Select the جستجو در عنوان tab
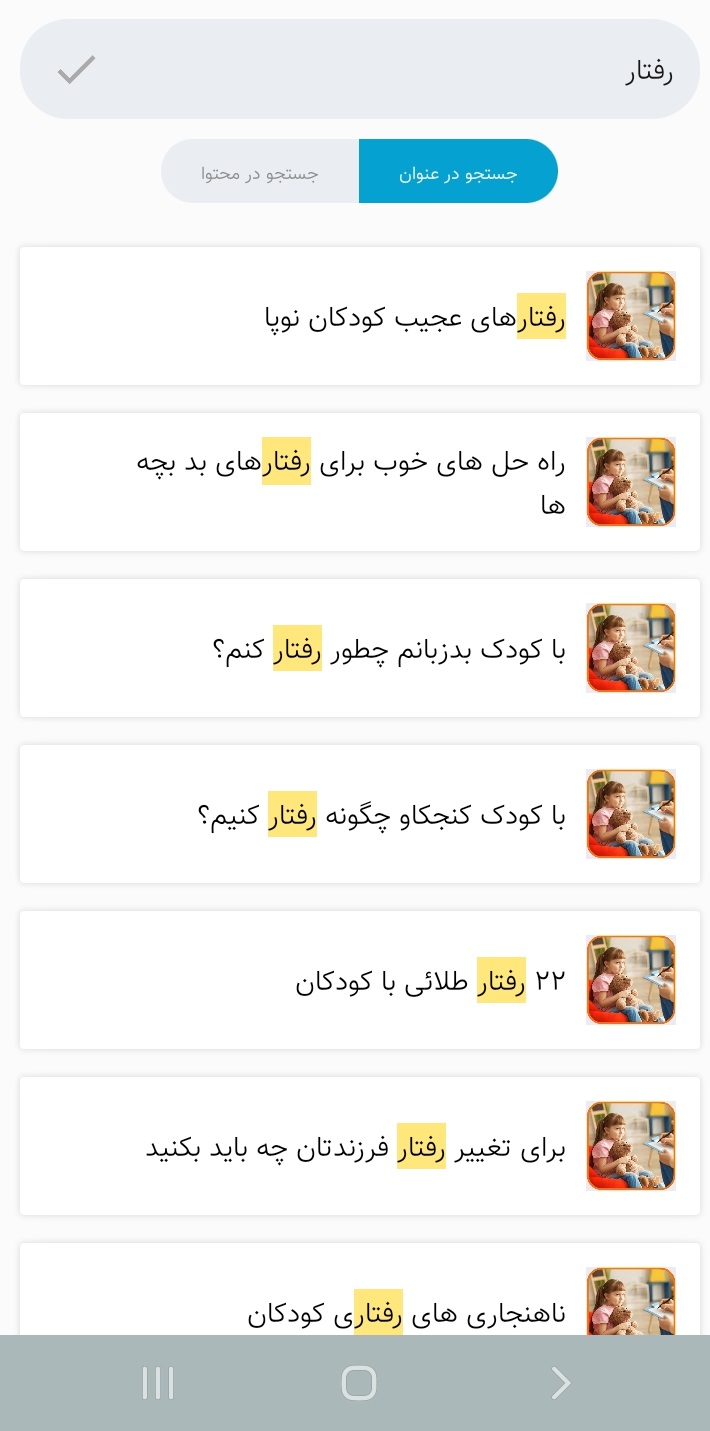 pyautogui.click(x=458, y=172)
